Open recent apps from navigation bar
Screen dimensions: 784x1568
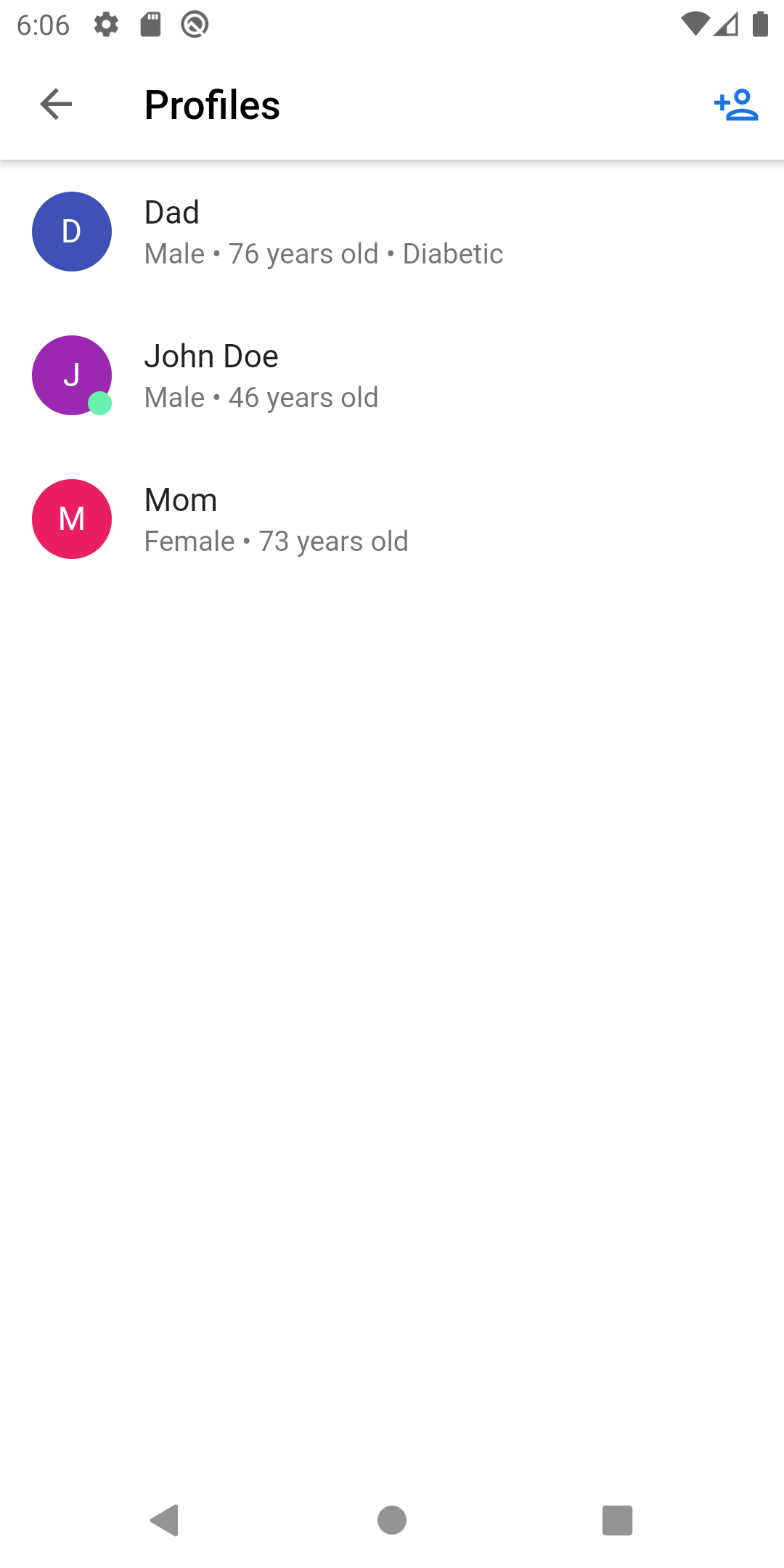[618, 1519]
